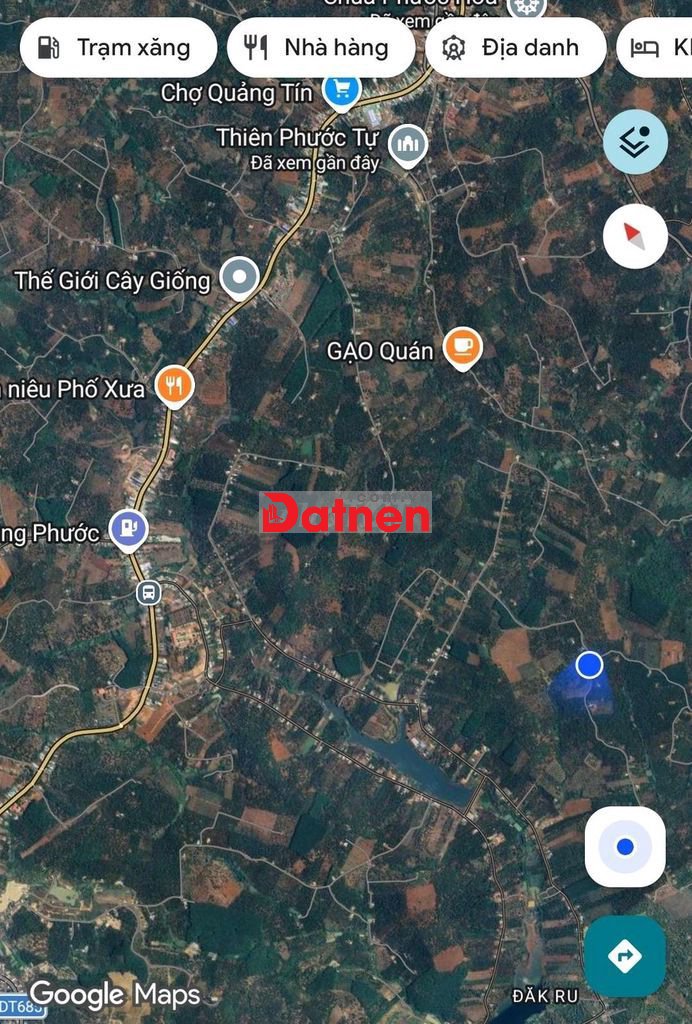
Task: Open the Thiên Phước Tự temple pin
Action: click(407, 146)
